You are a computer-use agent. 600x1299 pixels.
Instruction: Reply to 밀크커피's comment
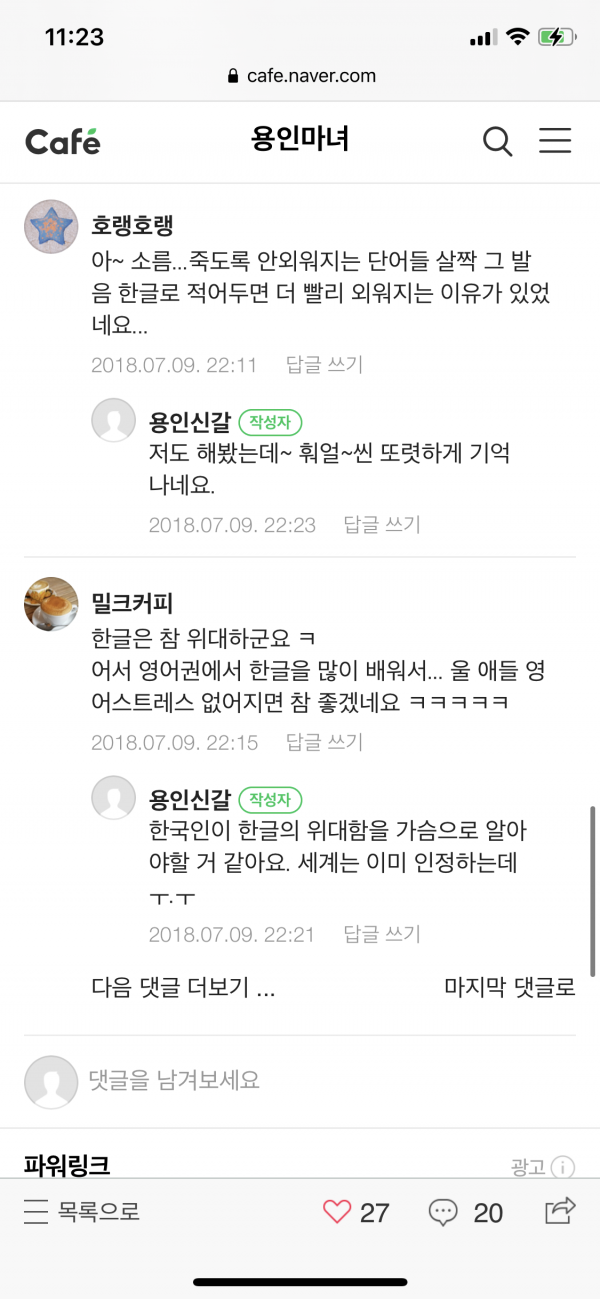324,742
